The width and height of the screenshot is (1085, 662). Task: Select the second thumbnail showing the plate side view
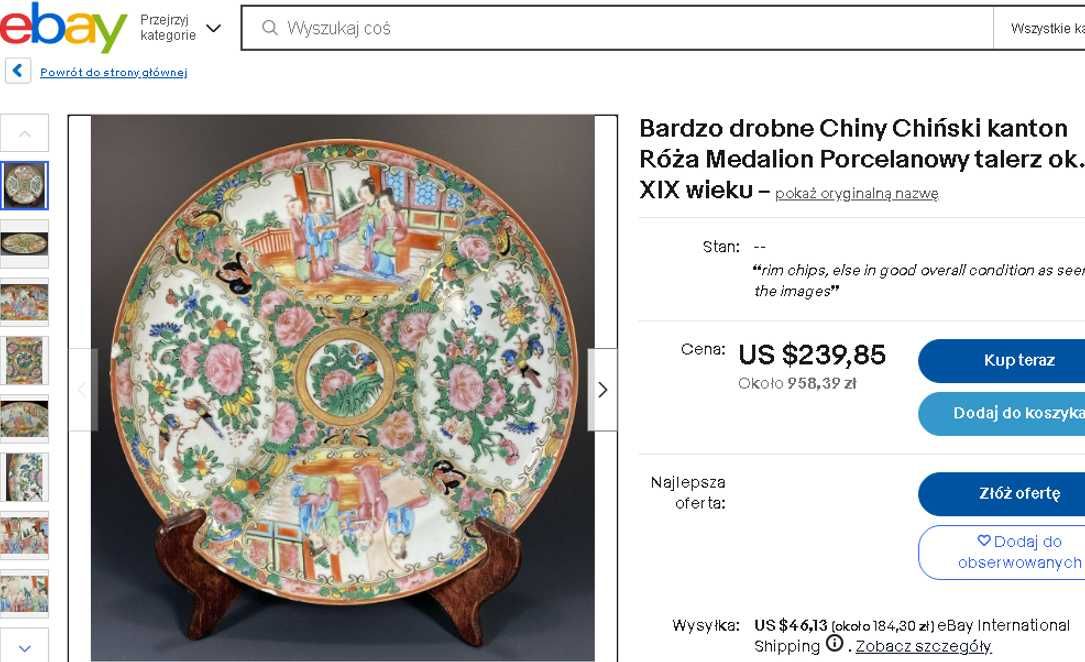click(x=25, y=243)
